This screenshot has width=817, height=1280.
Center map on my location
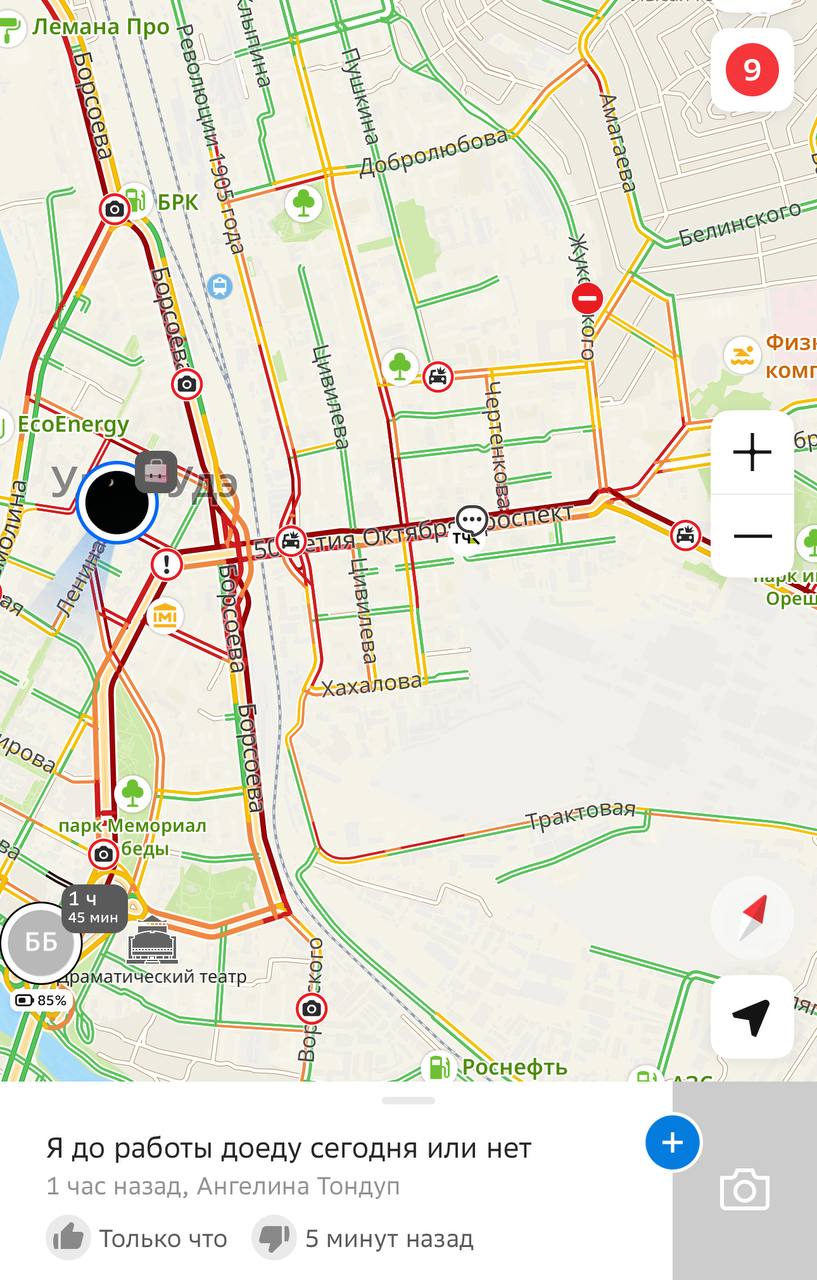751,1017
